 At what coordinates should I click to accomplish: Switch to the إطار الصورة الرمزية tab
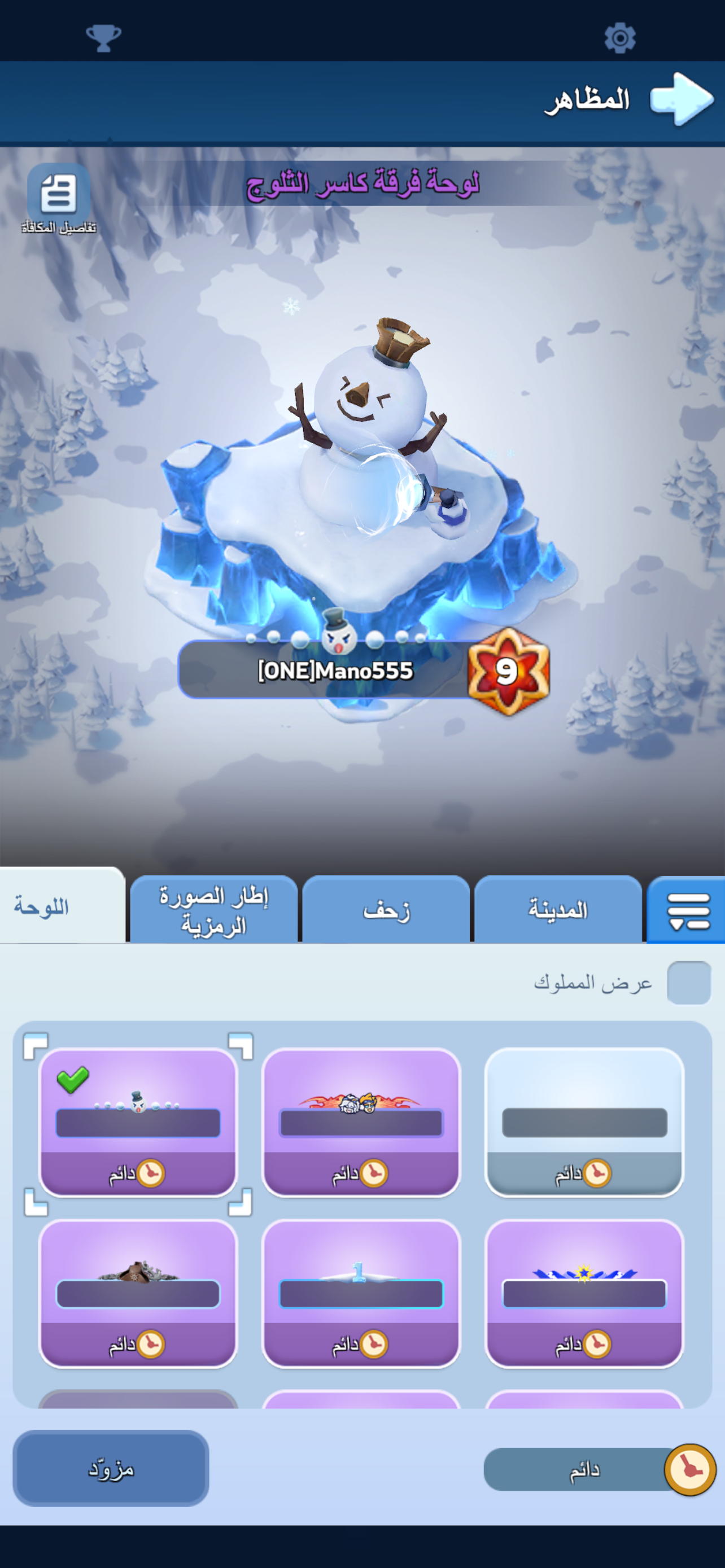[x=213, y=909]
